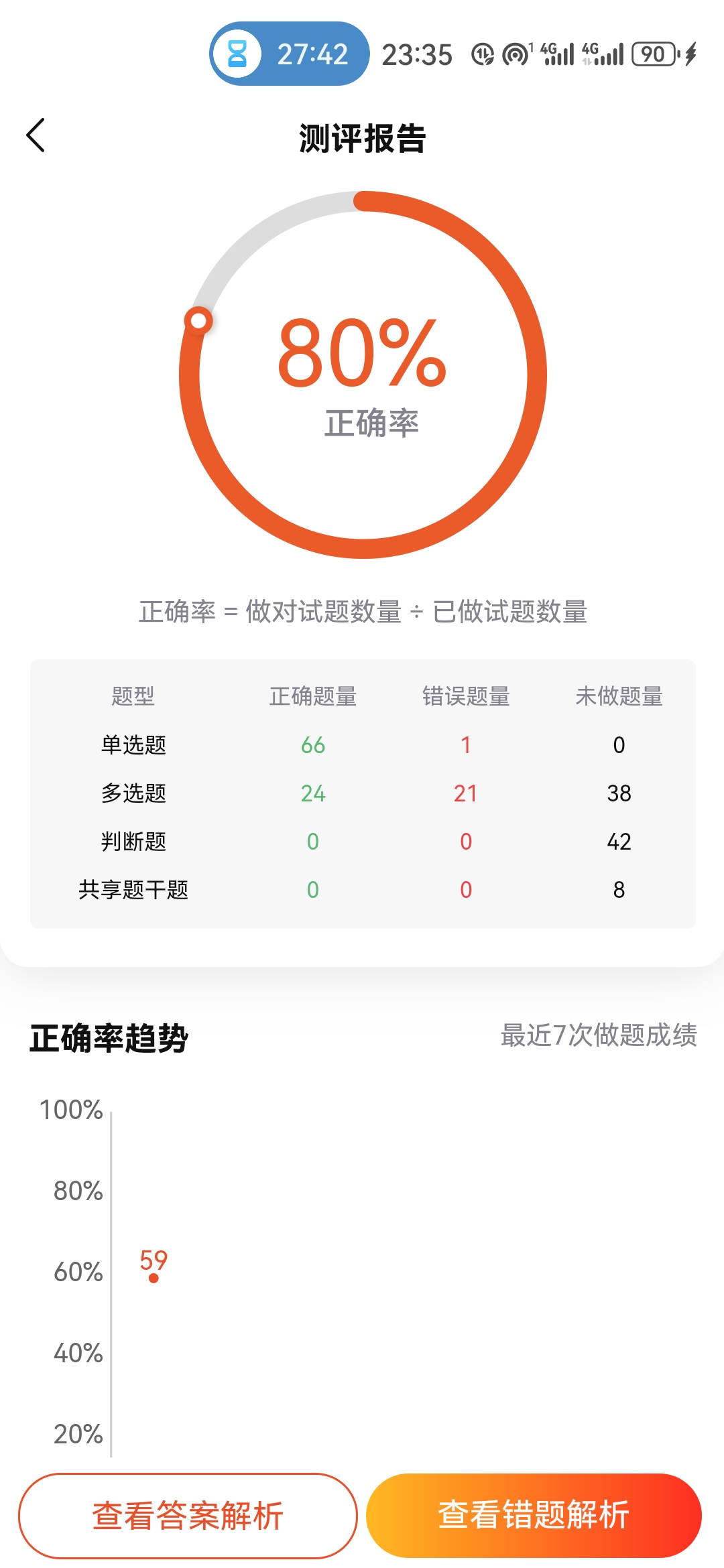Go back from the 测评报告 page

coord(36,135)
